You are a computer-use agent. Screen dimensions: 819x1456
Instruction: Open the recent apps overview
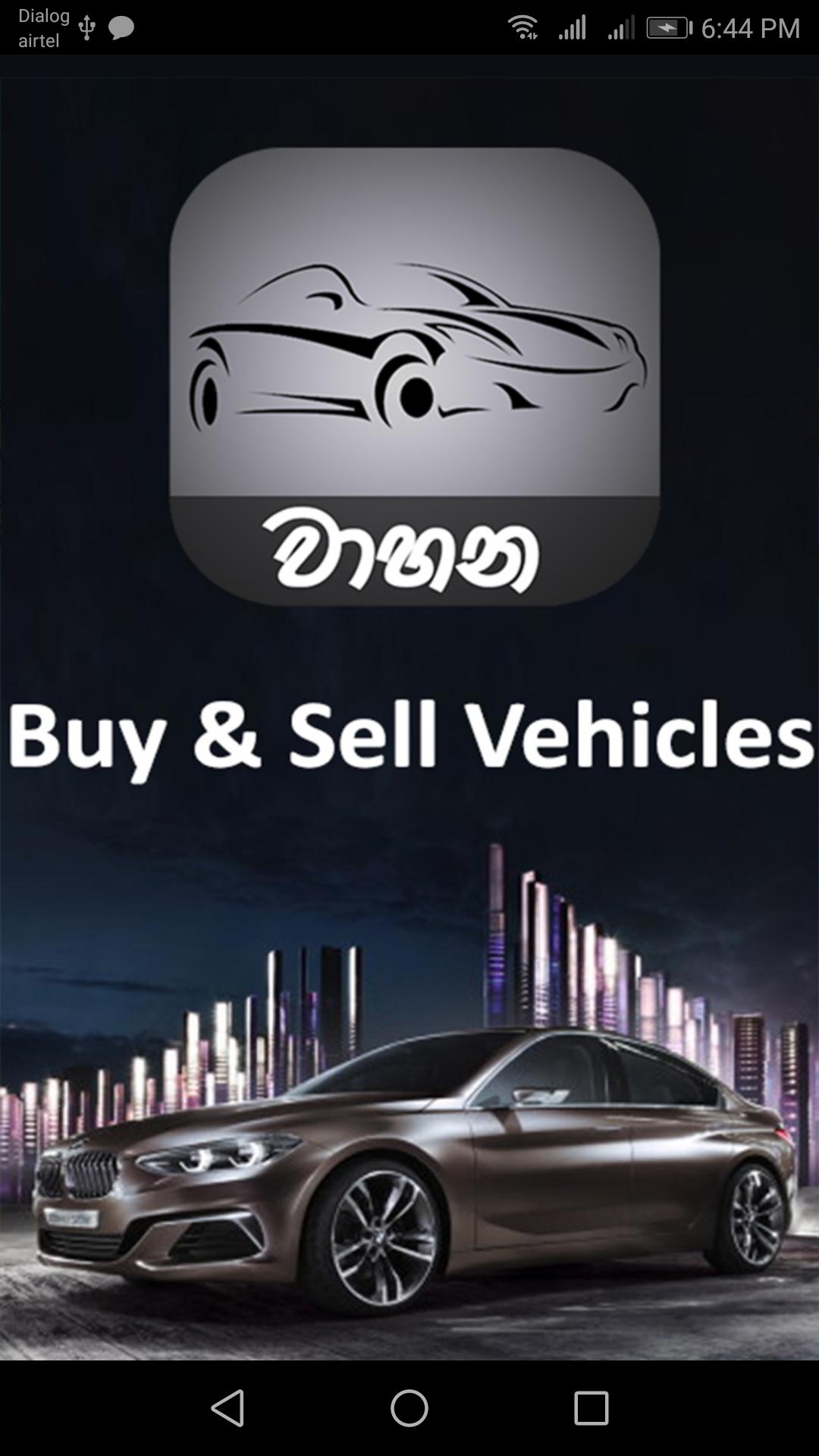(591, 1408)
